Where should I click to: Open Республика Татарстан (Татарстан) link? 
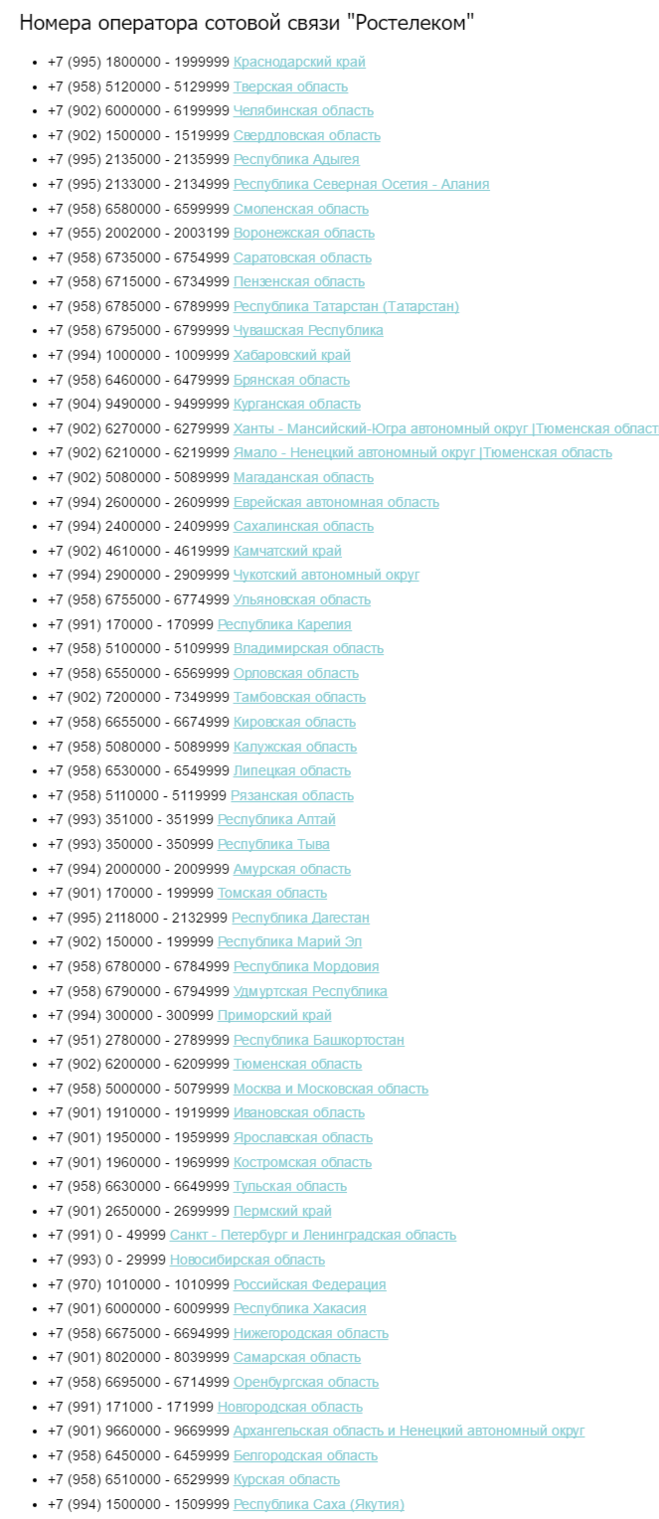346,306
